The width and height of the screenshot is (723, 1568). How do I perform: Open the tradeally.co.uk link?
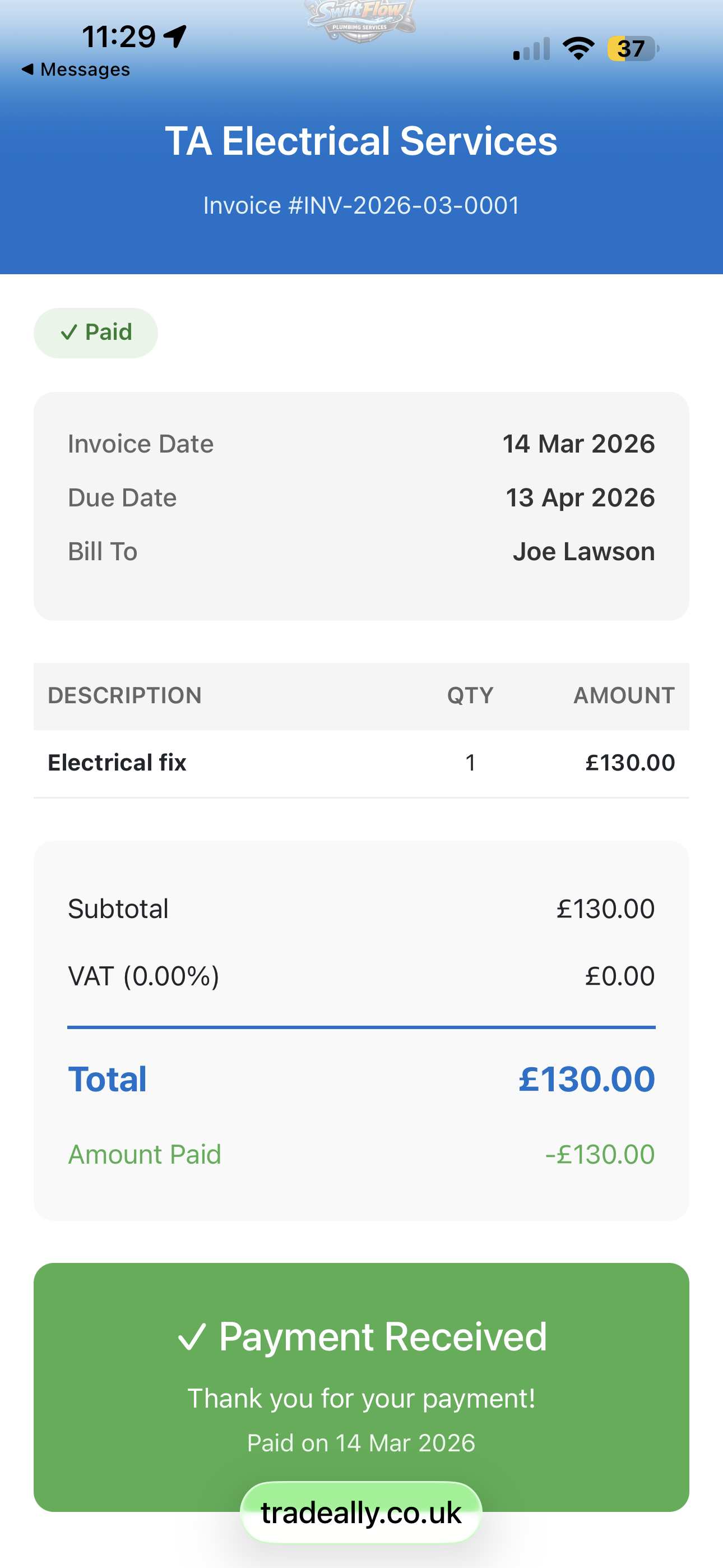coord(361,1511)
